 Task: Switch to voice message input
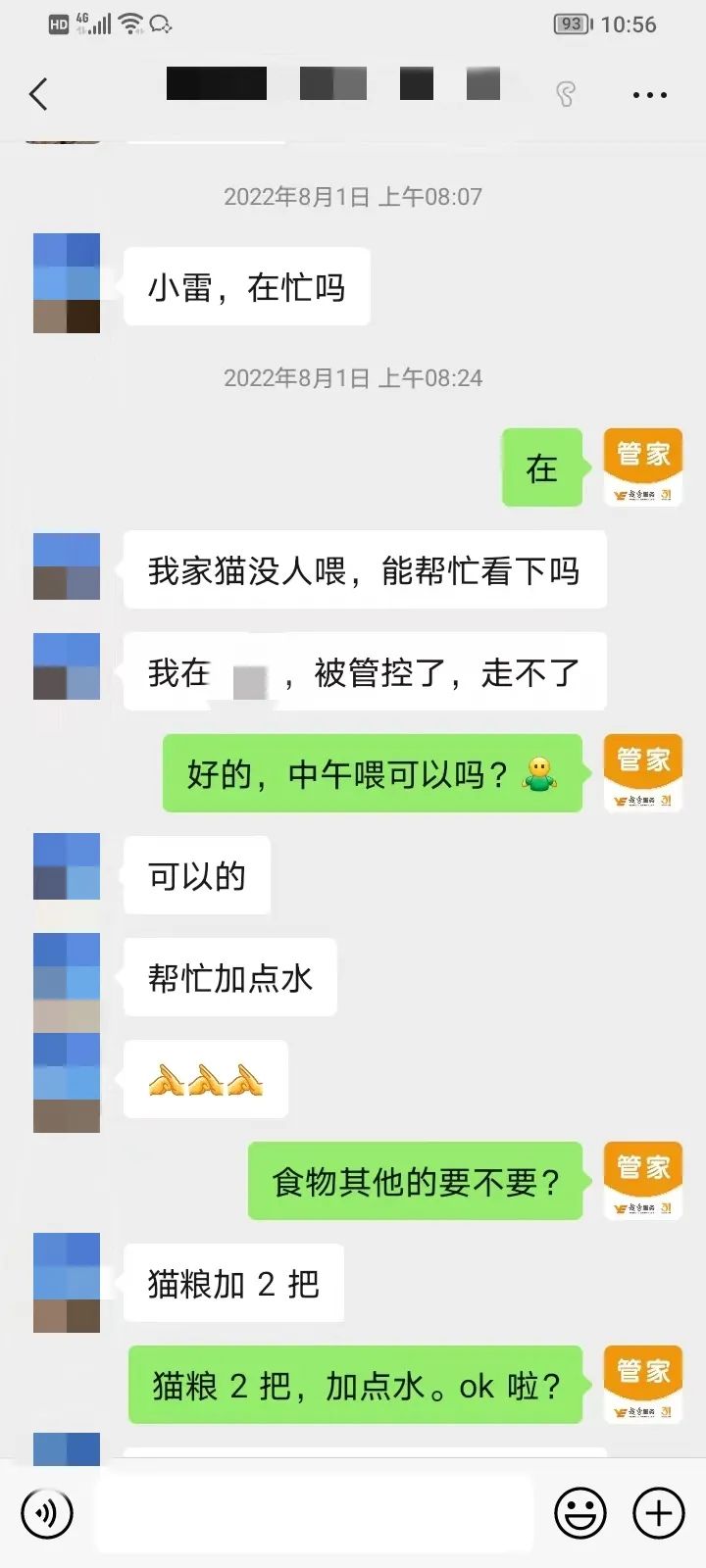[46, 1513]
